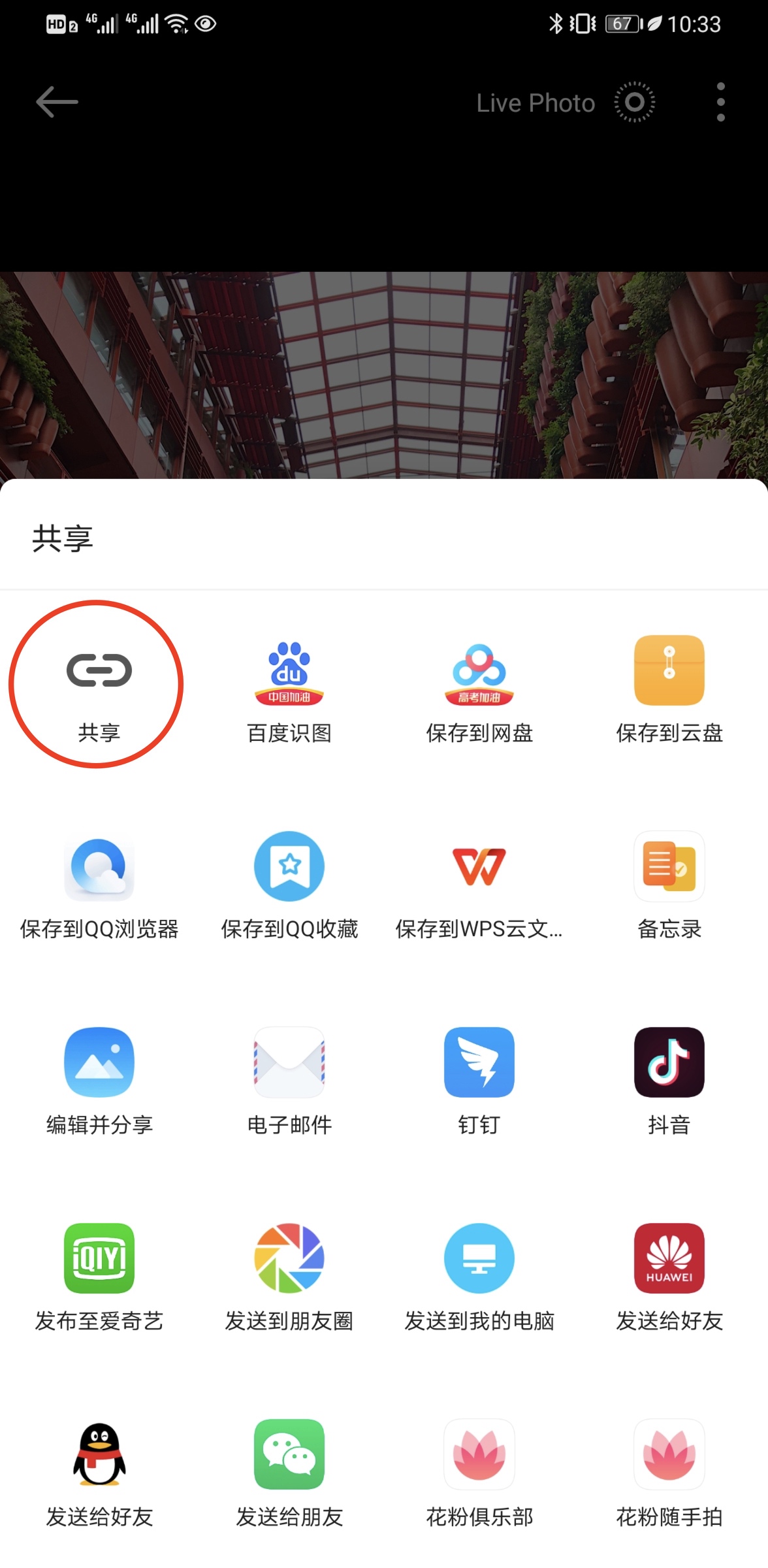Image resolution: width=768 pixels, height=1568 pixels.
Task: Share to 花粉随手拍
Action: tap(669, 1455)
